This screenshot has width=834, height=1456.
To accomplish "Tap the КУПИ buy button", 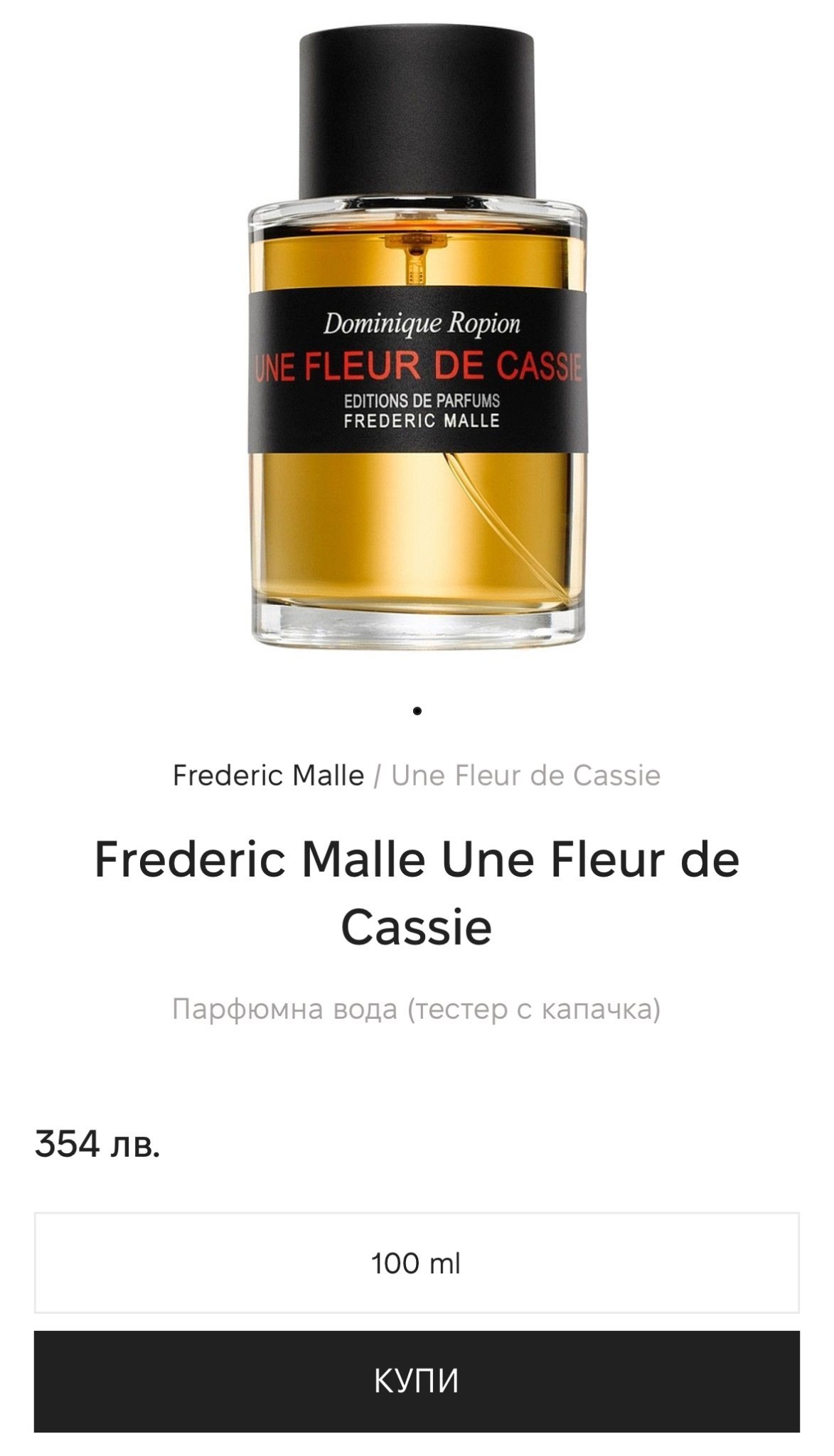I will 417,1381.
